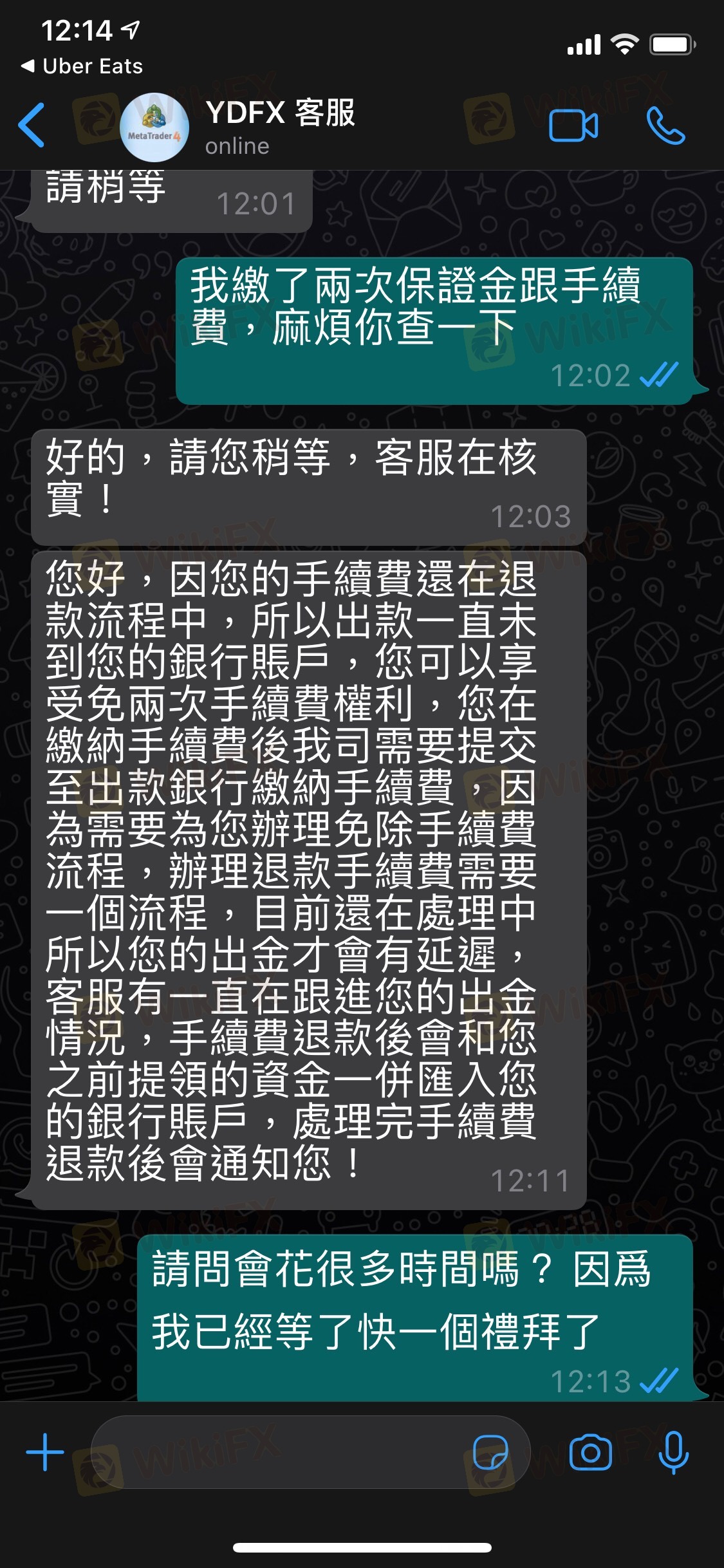The image size is (724, 1568).
Task: Record a voice message with the microphone
Action: 673,1452
